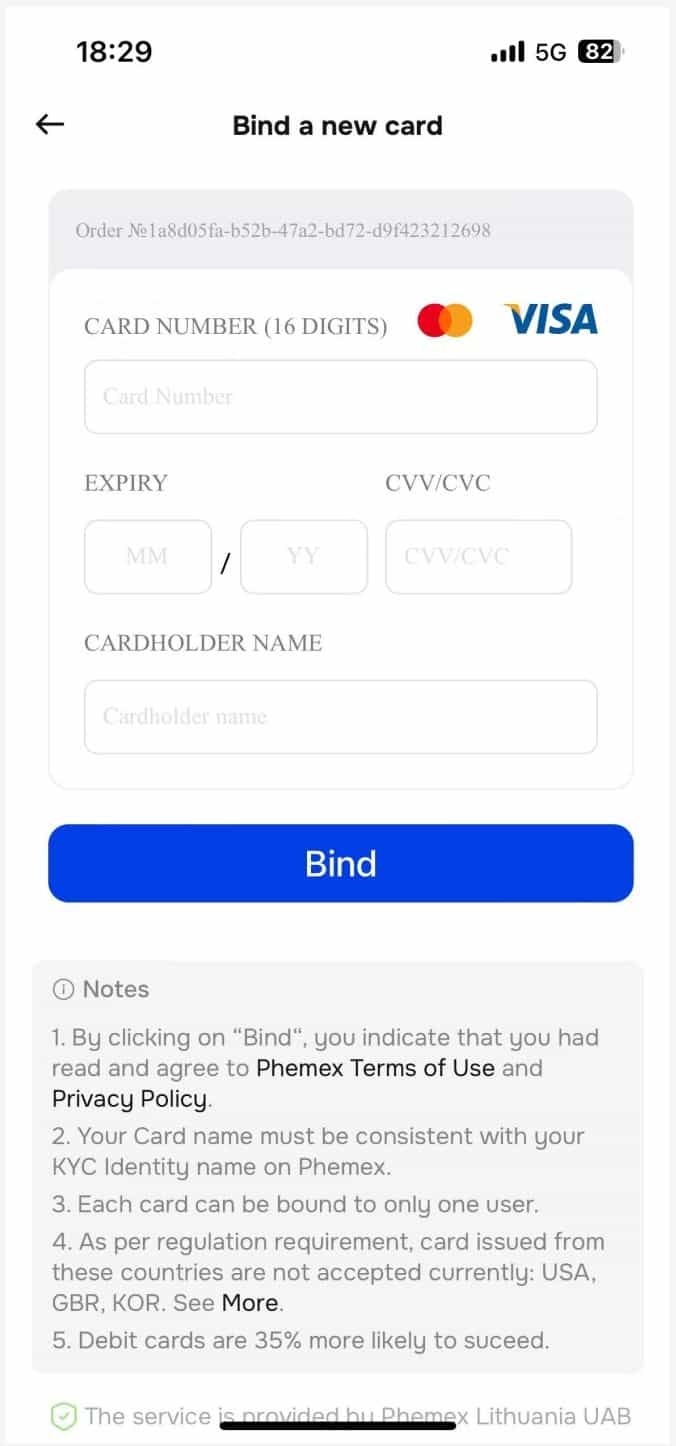Tap the Card Number field
676x1446 pixels.
pos(340,397)
